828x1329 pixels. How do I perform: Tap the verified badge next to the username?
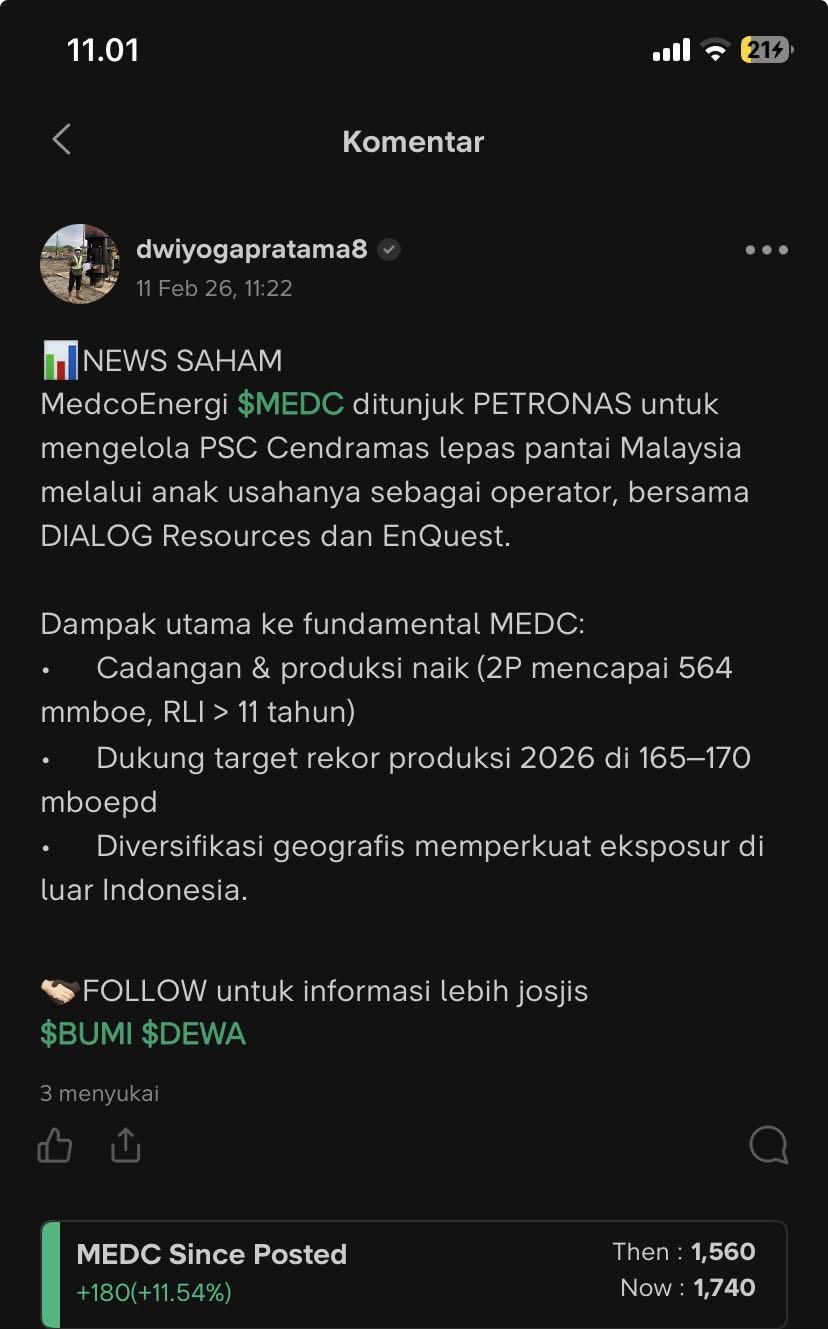[x=388, y=250]
